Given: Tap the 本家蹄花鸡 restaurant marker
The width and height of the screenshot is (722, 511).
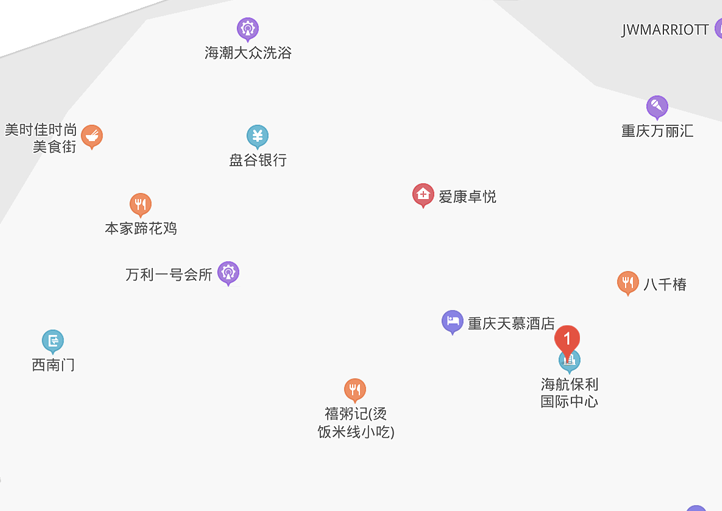Looking at the screenshot, I should pos(140,204).
